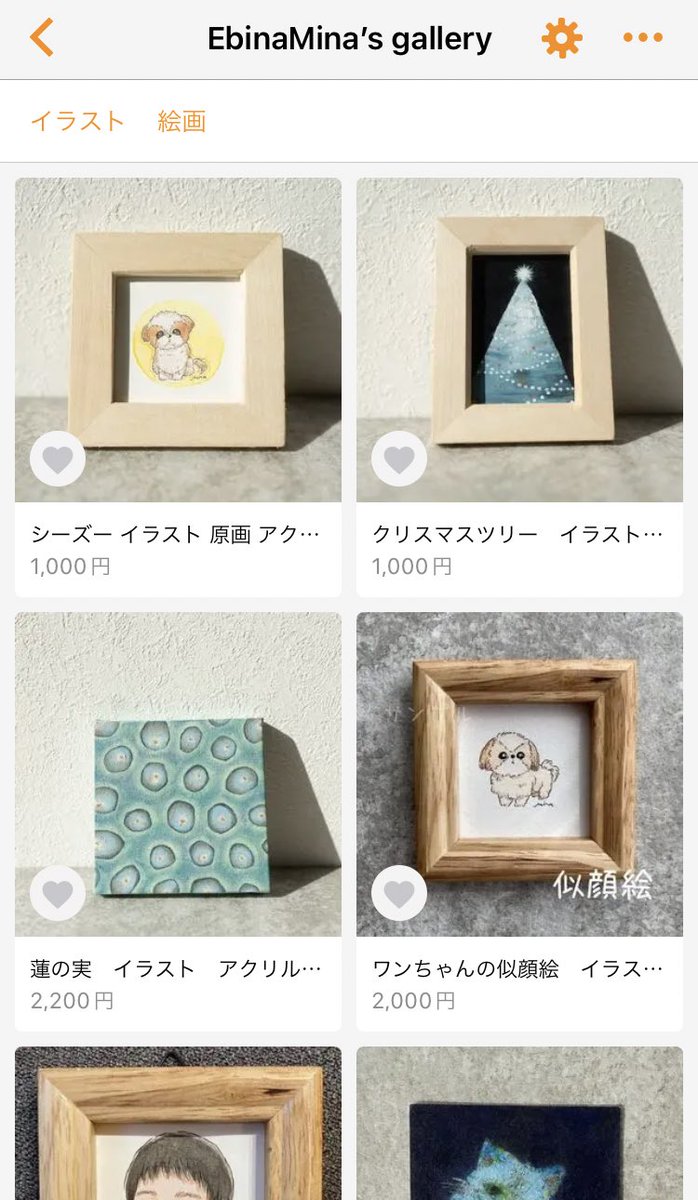Like the シーズー イラスト item with heart
The width and height of the screenshot is (698, 1200).
point(58,459)
